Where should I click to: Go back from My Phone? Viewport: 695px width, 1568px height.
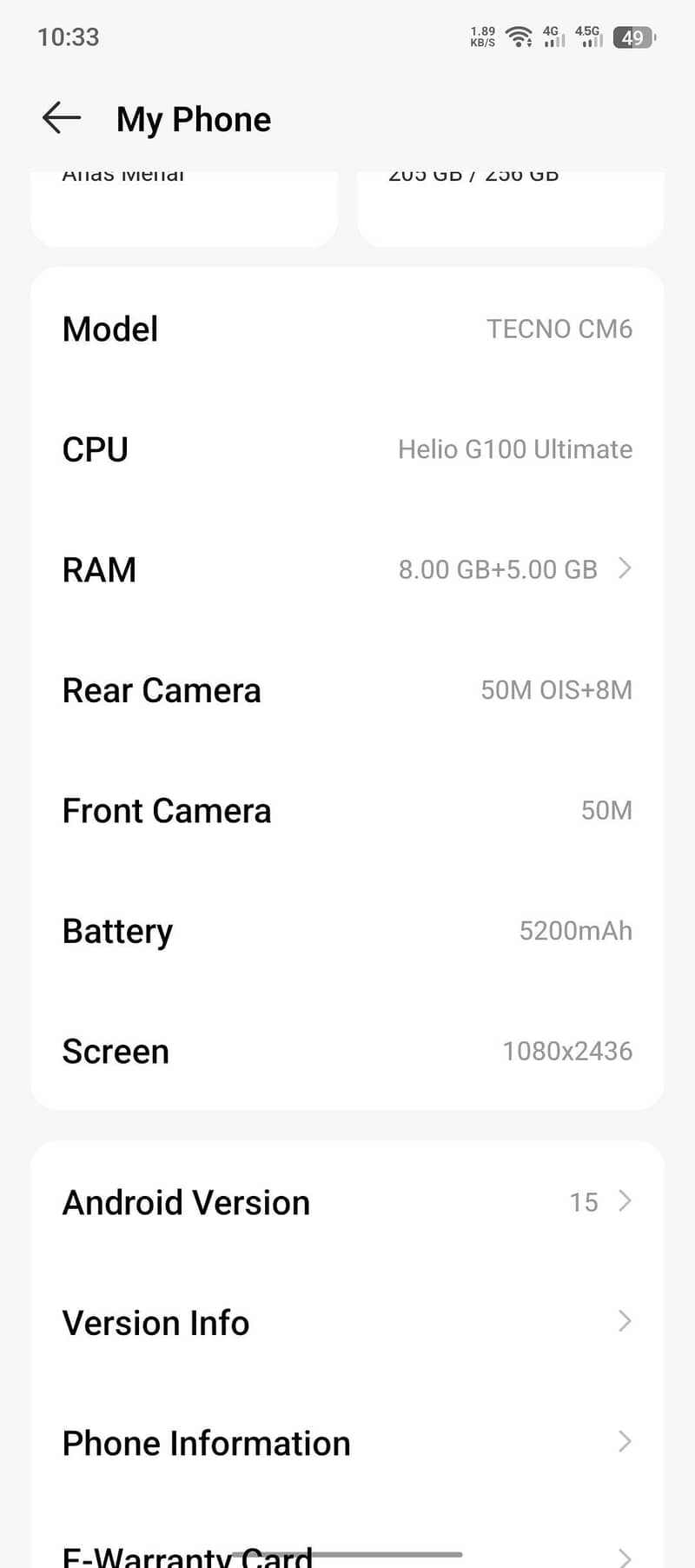click(x=62, y=118)
